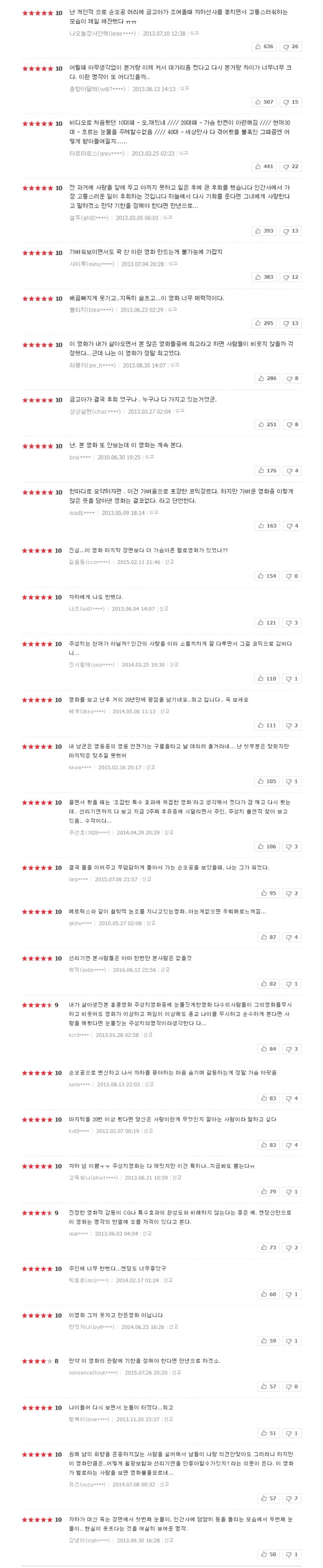This screenshot has width=323, height=1568.
Task: Dislike the review by kcr3****
Action: pos(292,1049)
